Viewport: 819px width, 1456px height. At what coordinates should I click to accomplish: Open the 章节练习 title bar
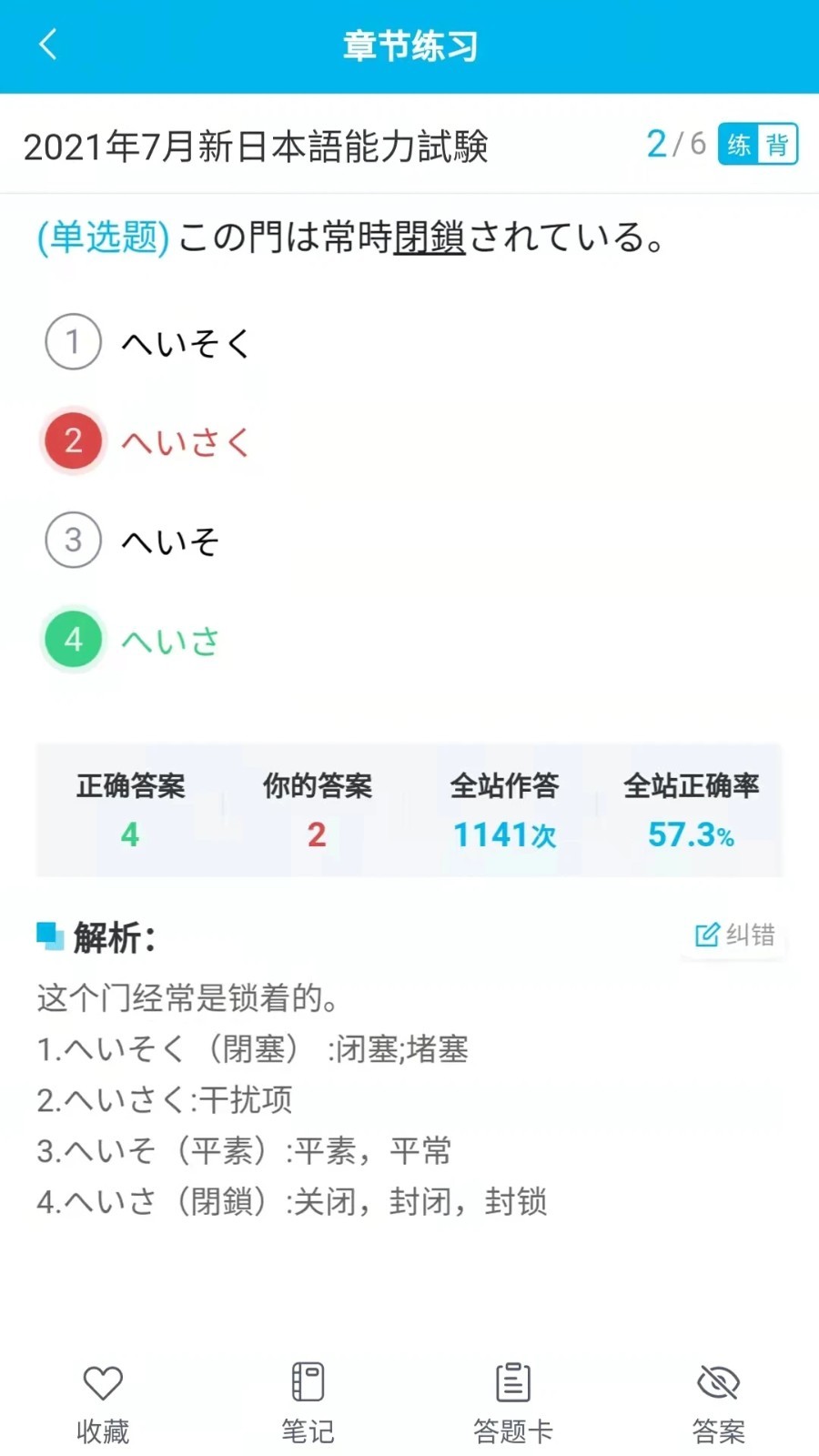409,44
